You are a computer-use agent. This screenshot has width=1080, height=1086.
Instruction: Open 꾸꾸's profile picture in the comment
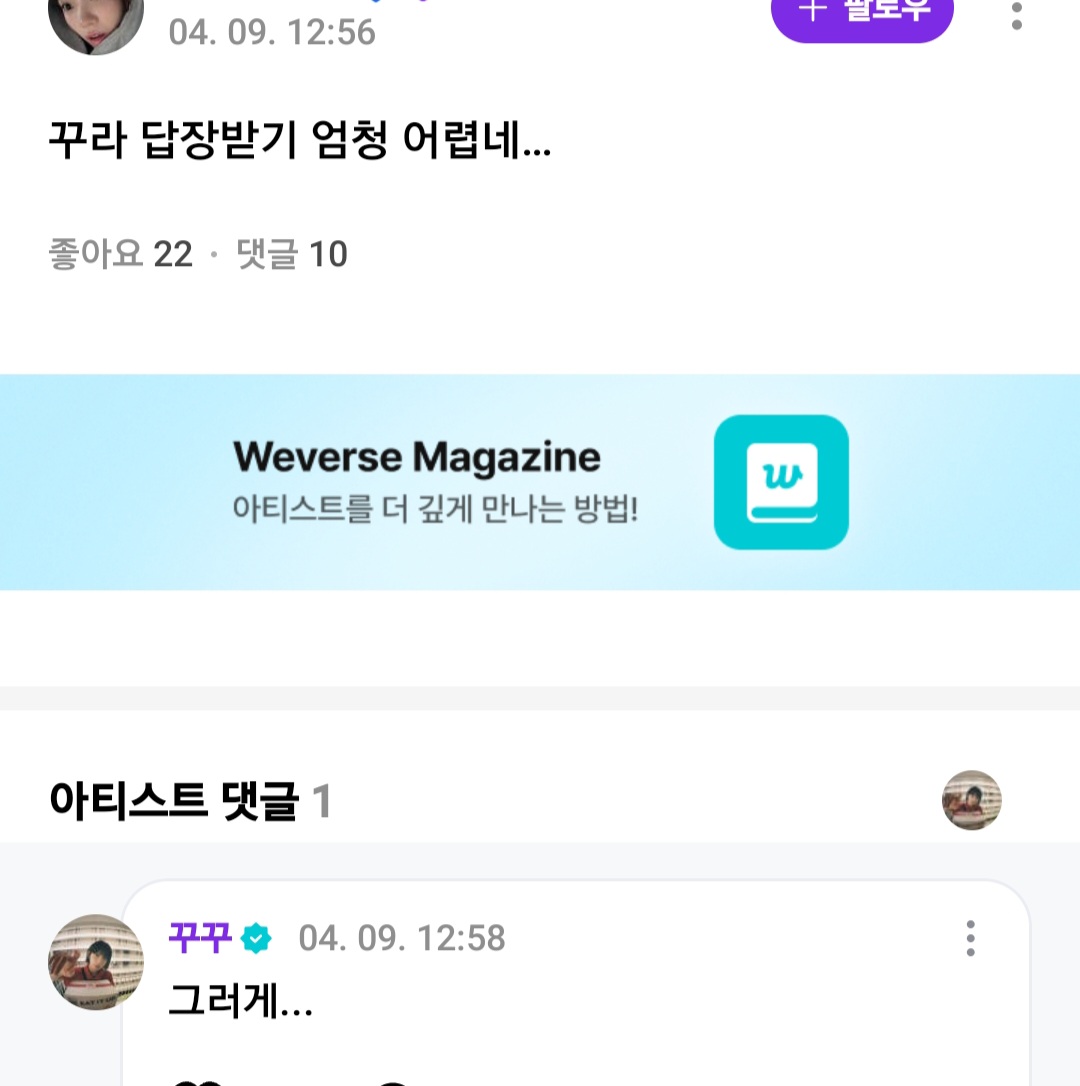[96, 962]
